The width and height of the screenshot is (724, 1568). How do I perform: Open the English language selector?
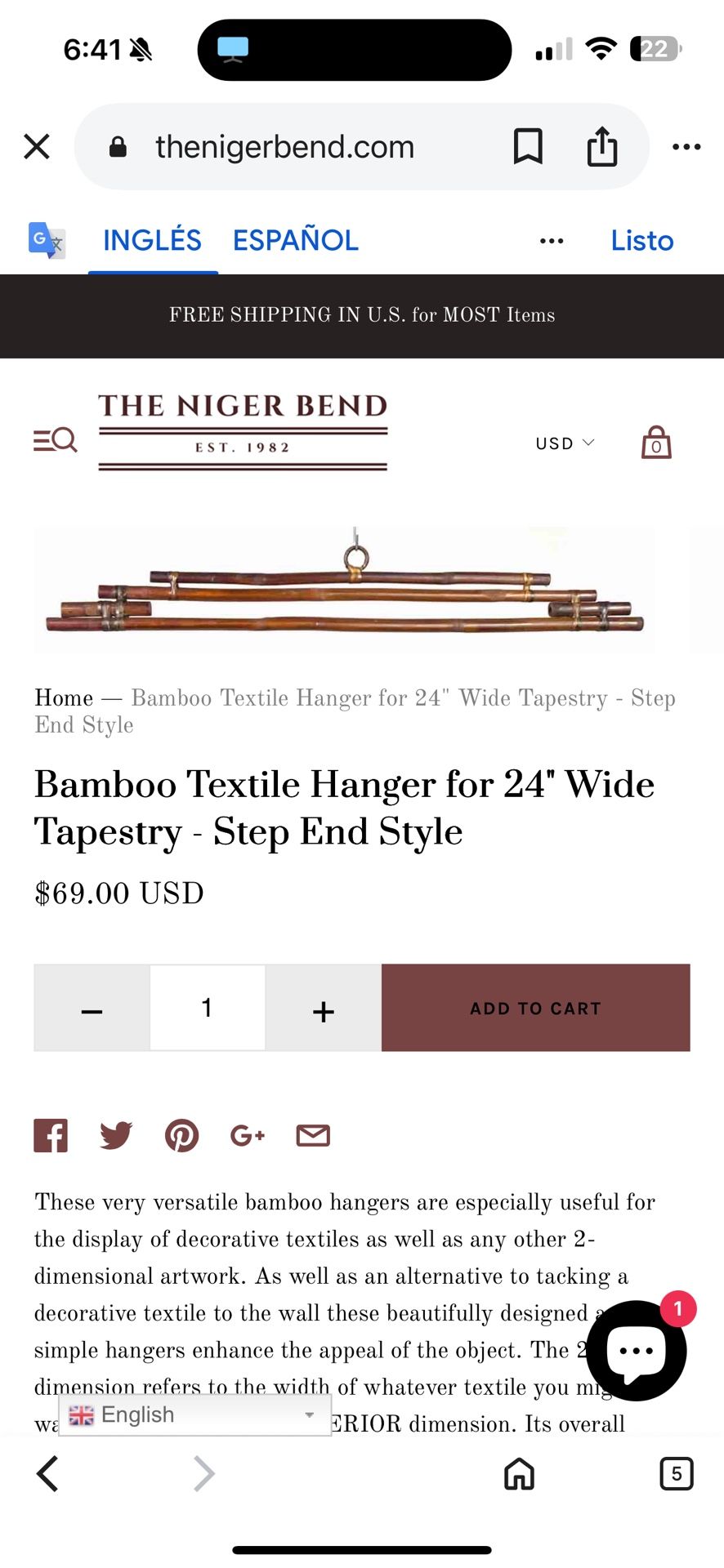click(194, 1414)
